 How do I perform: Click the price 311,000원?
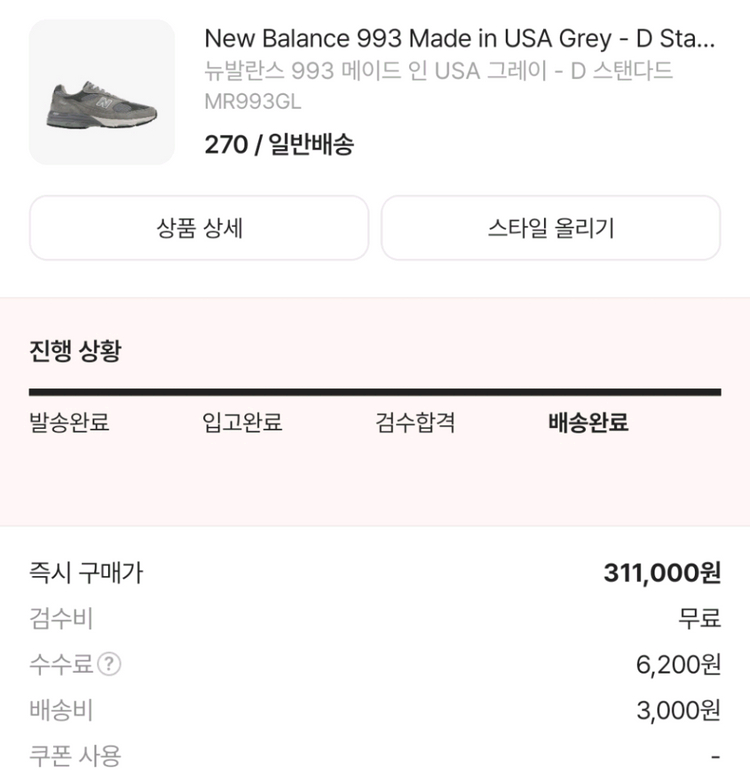tap(664, 573)
